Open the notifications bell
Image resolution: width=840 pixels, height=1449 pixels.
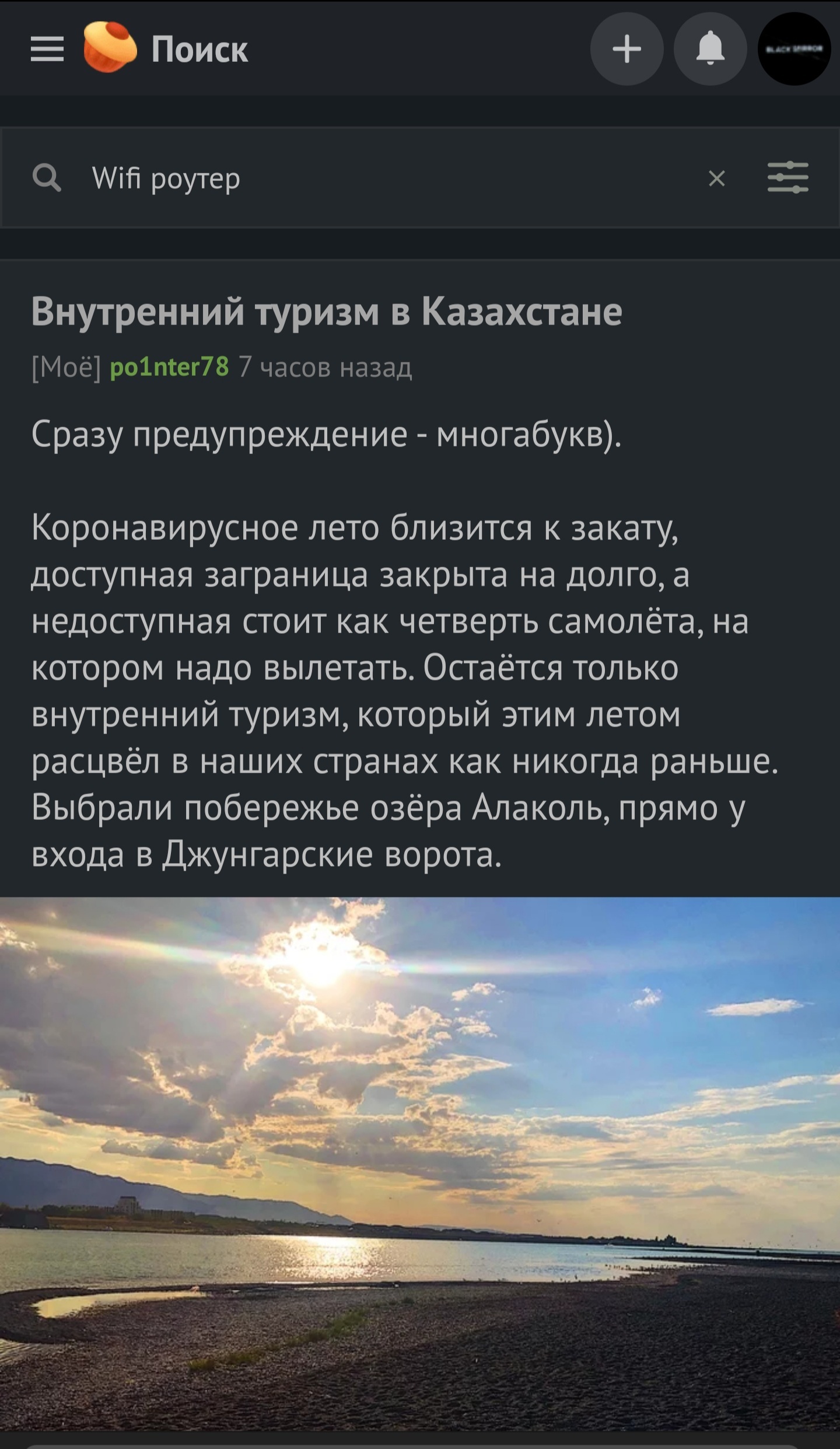coord(710,49)
